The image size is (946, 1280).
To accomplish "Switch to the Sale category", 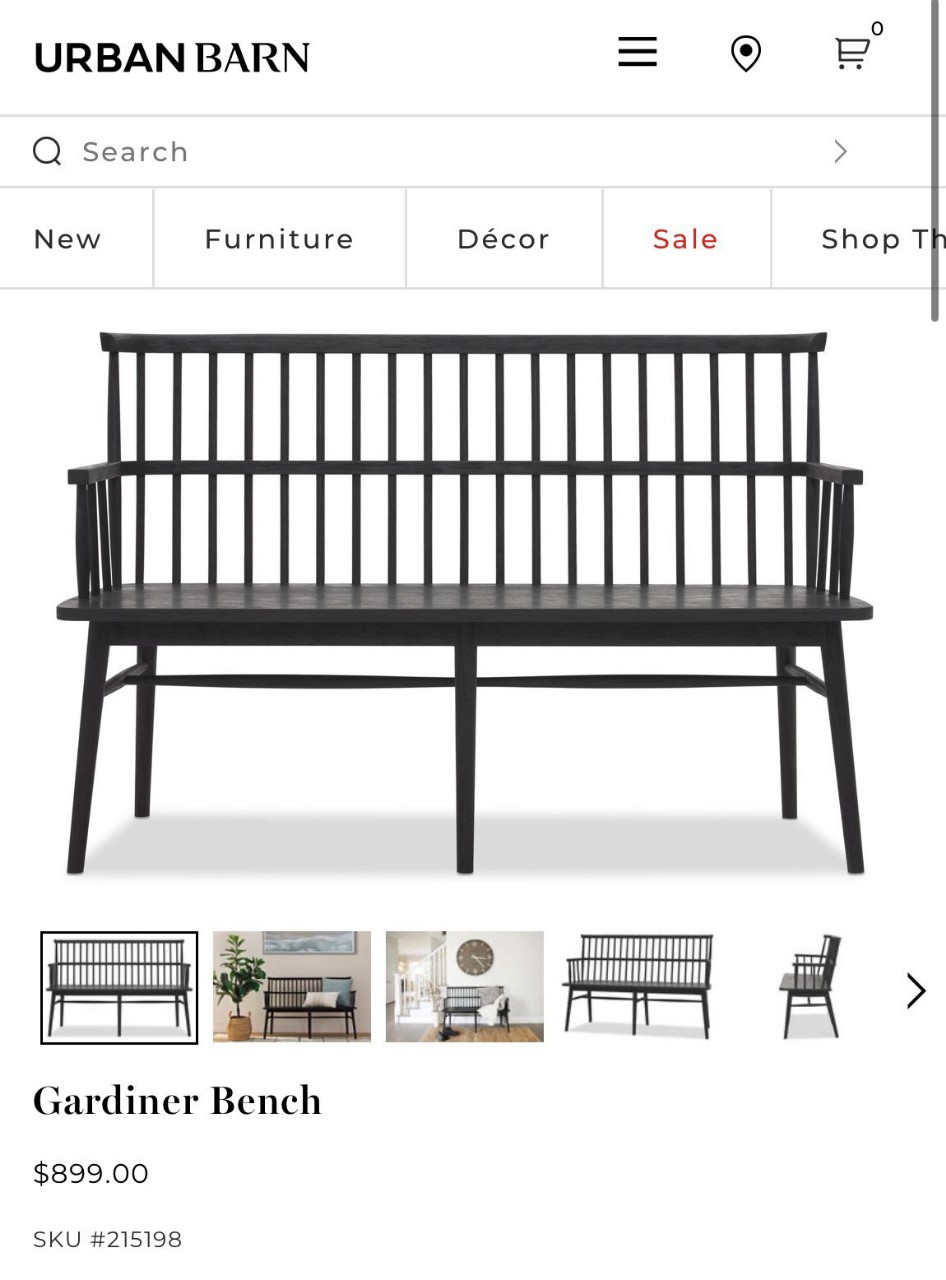I will pos(686,239).
